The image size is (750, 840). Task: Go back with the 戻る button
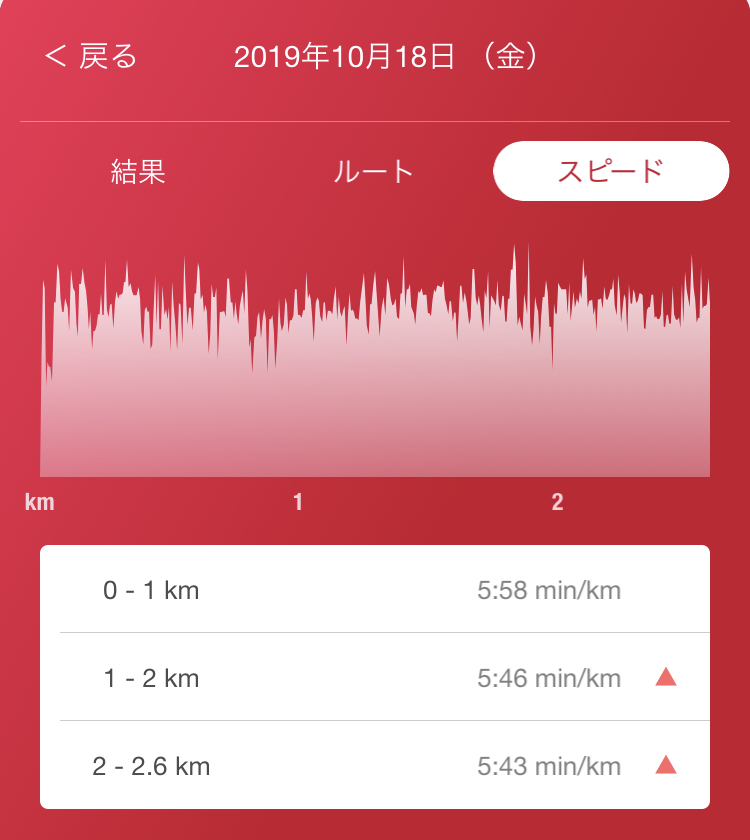click(x=92, y=57)
